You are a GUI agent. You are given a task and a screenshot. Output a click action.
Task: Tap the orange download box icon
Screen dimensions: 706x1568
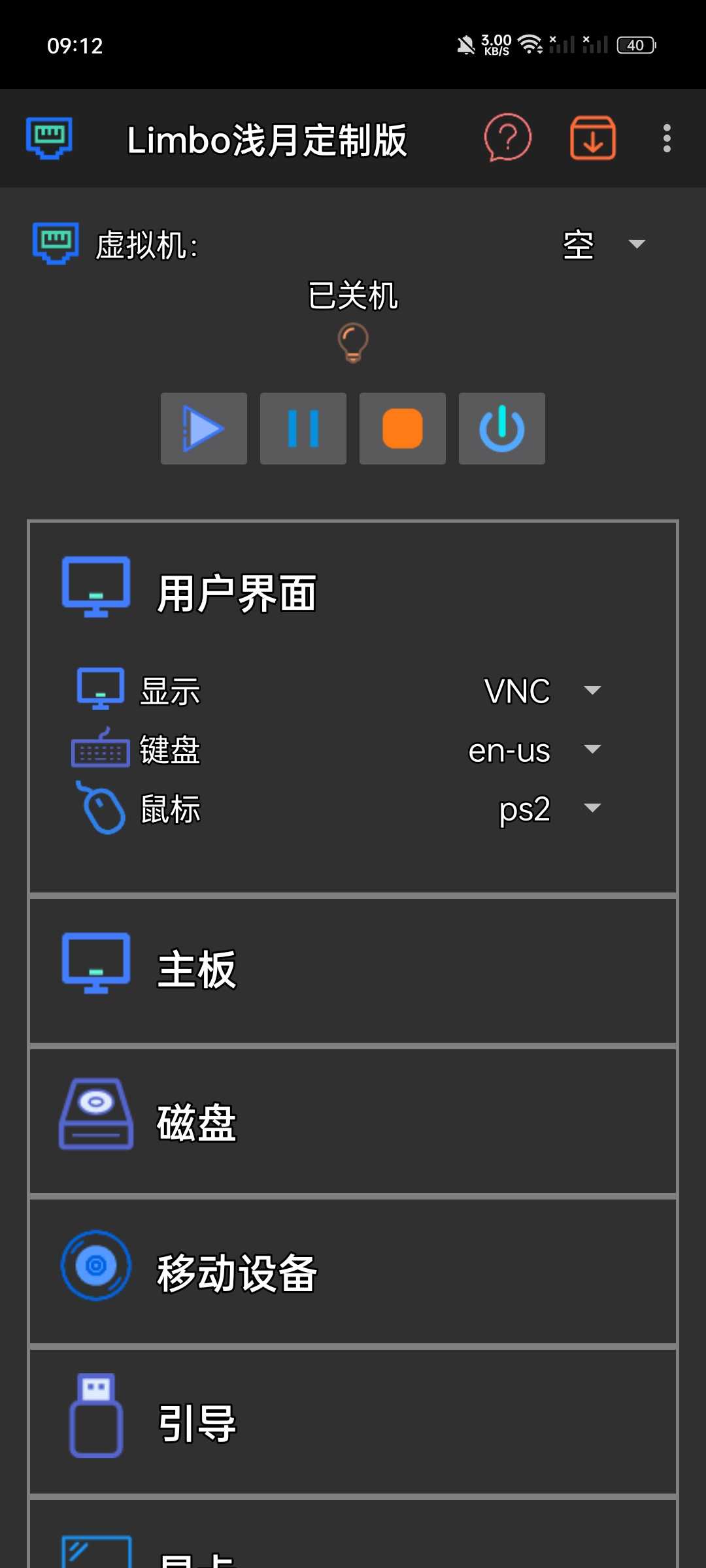click(592, 138)
